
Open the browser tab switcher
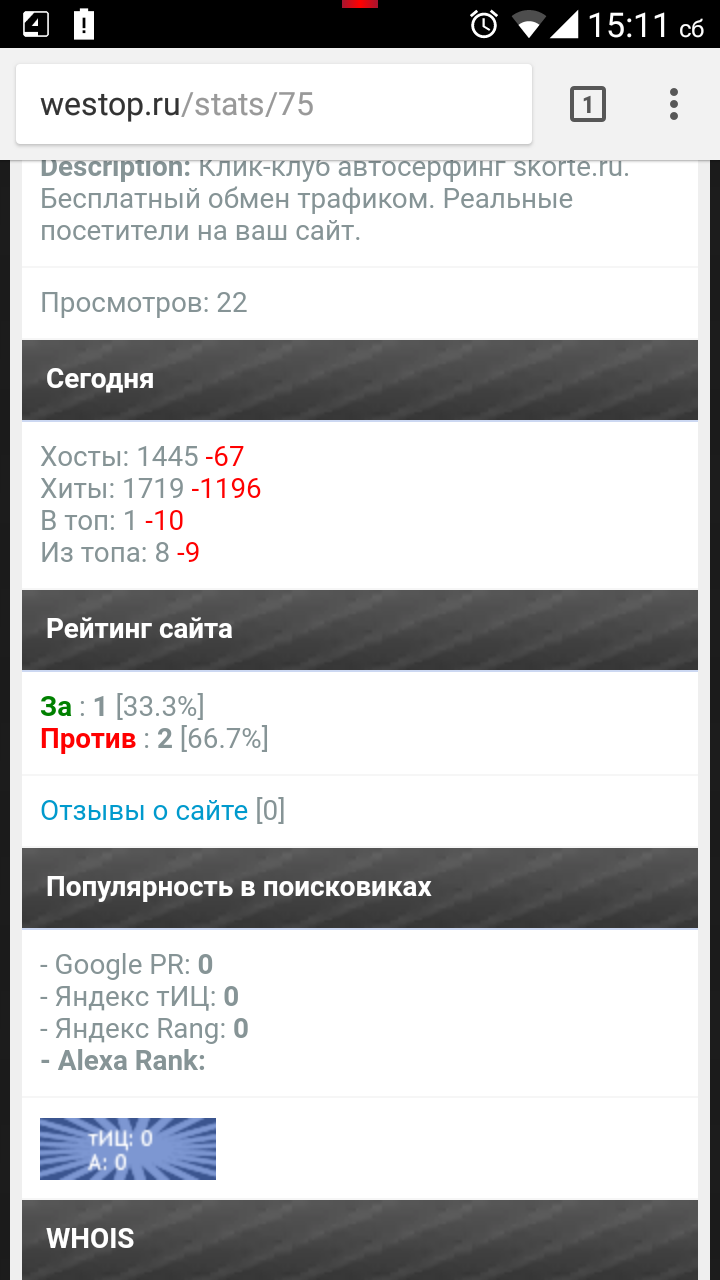point(588,104)
